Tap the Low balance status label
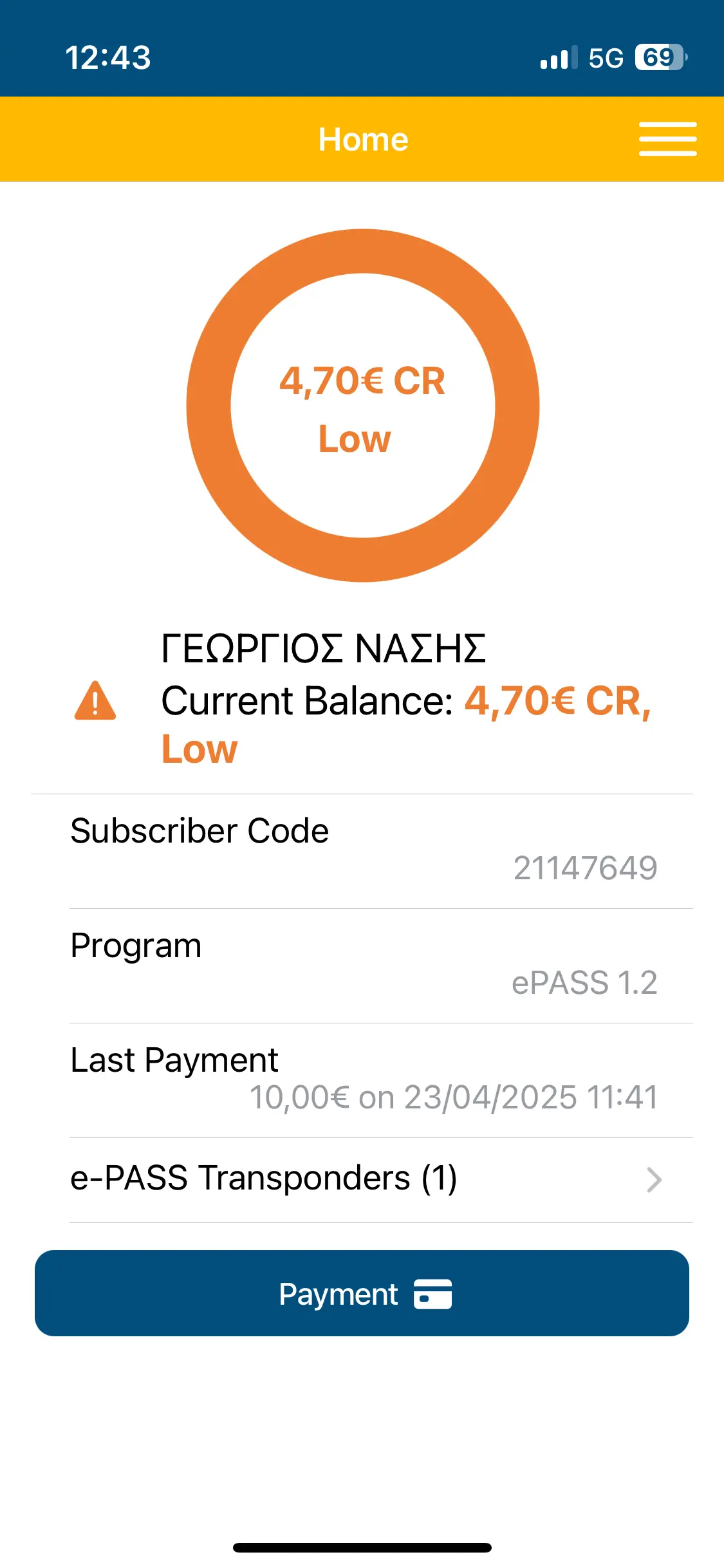Image resolution: width=724 pixels, height=1568 pixels. tap(353, 438)
